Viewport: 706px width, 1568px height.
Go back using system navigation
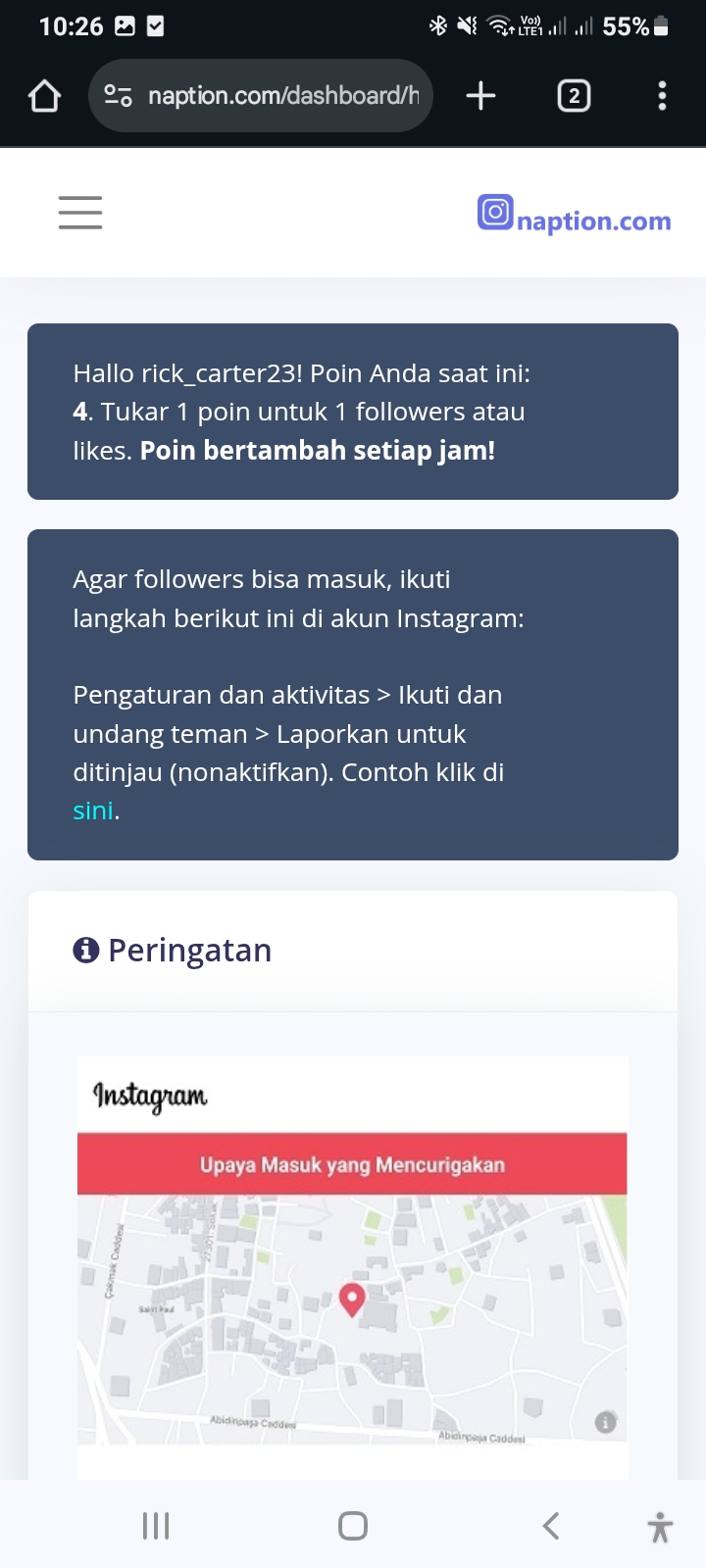click(x=551, y=1526)
